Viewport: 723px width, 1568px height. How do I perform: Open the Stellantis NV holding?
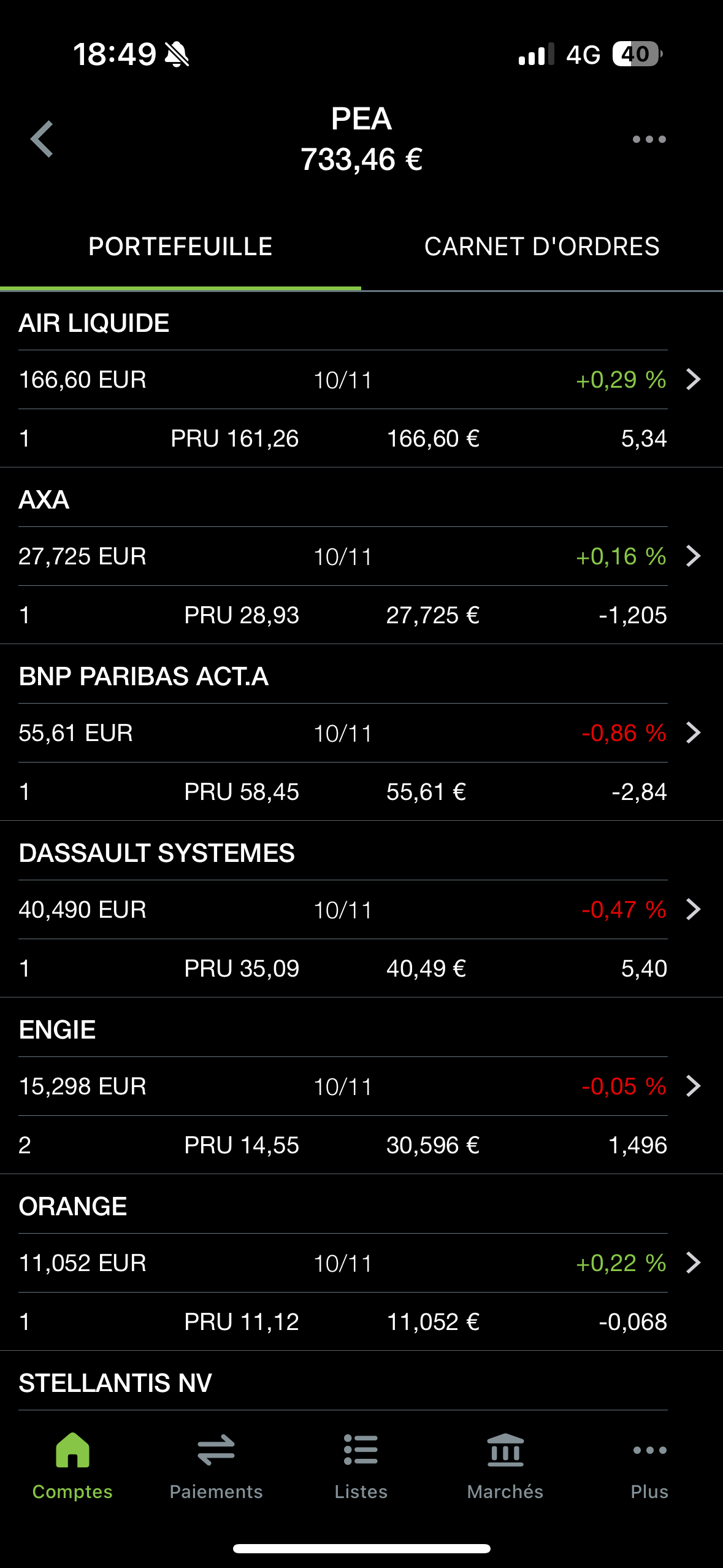[x=115, y=1383]
